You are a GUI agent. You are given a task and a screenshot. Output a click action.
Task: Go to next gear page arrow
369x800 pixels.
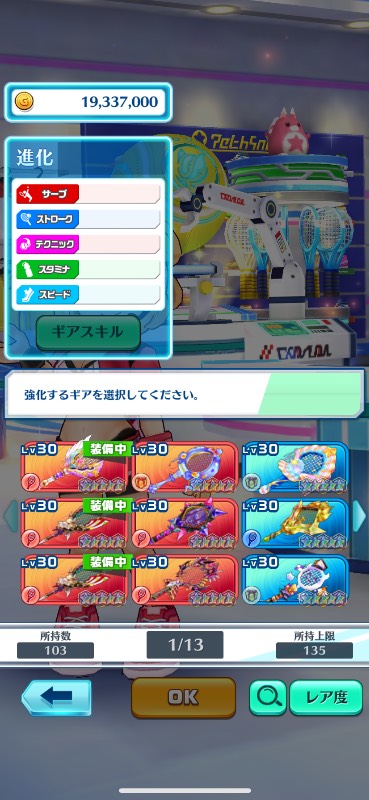359,516
